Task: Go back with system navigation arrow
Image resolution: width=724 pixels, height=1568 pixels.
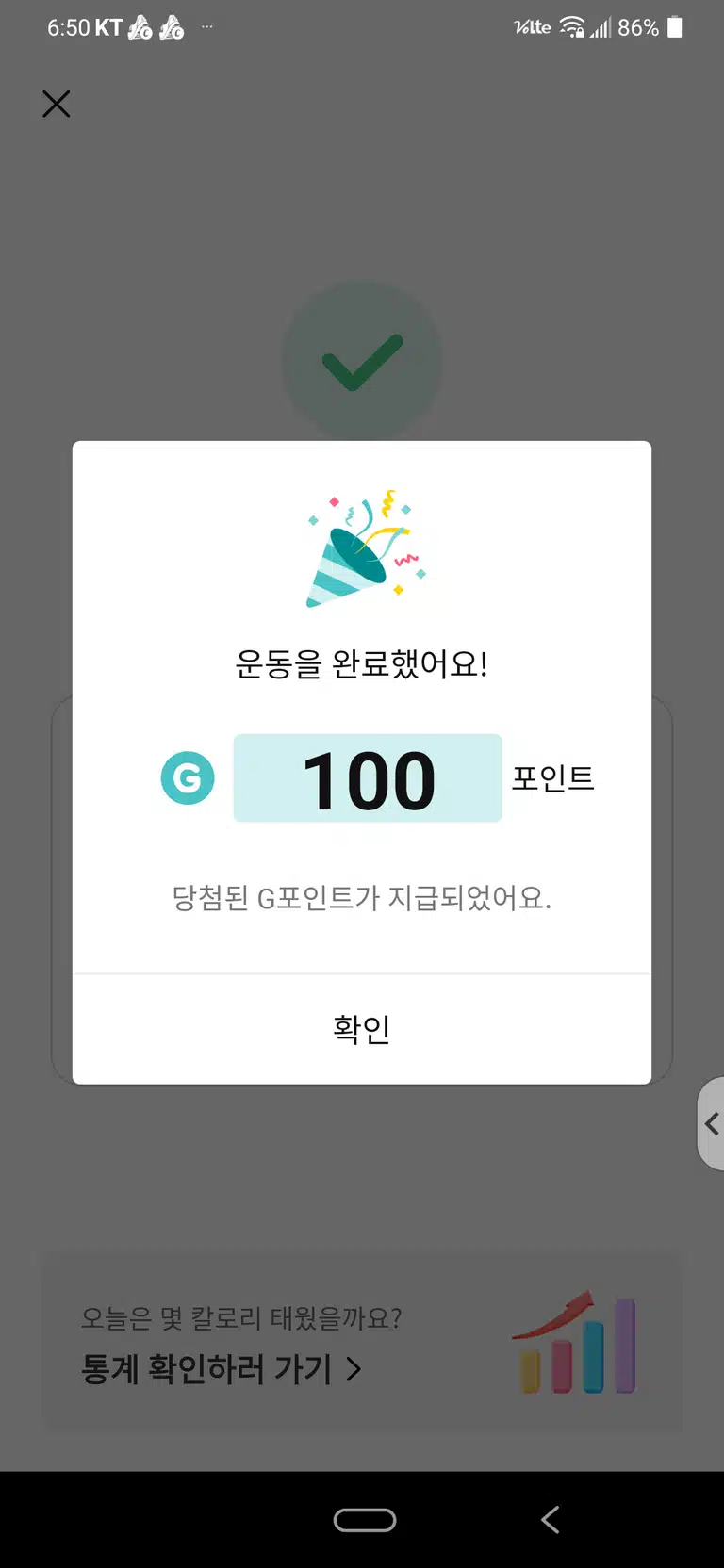Action: point(551,1519)
